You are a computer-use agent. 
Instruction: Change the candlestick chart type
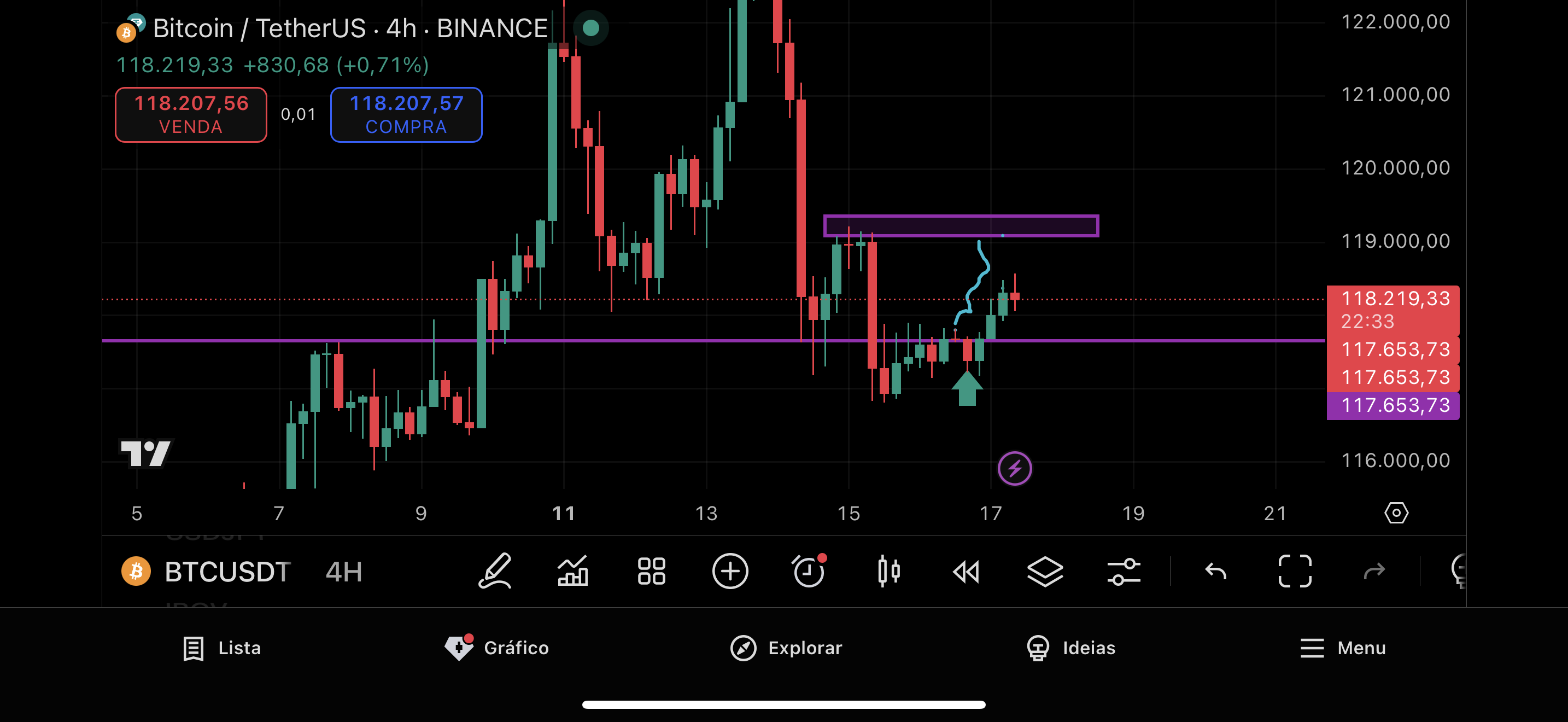[888, 571]
